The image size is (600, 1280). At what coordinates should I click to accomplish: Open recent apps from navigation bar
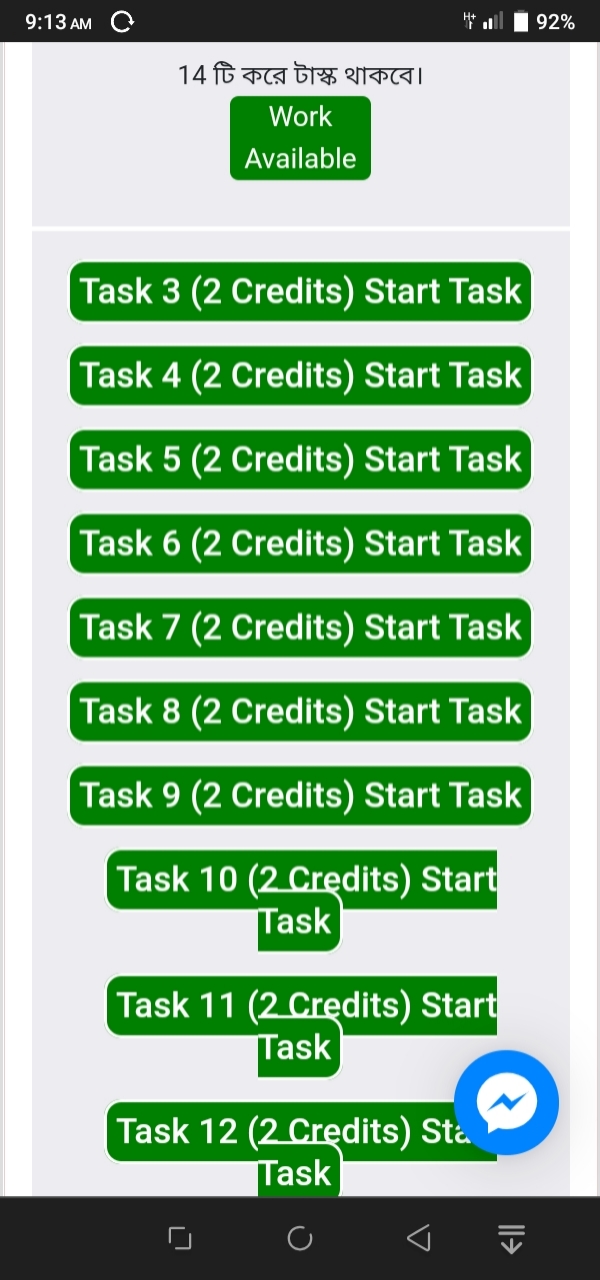pyautogui.click(x=180, y=1240)
